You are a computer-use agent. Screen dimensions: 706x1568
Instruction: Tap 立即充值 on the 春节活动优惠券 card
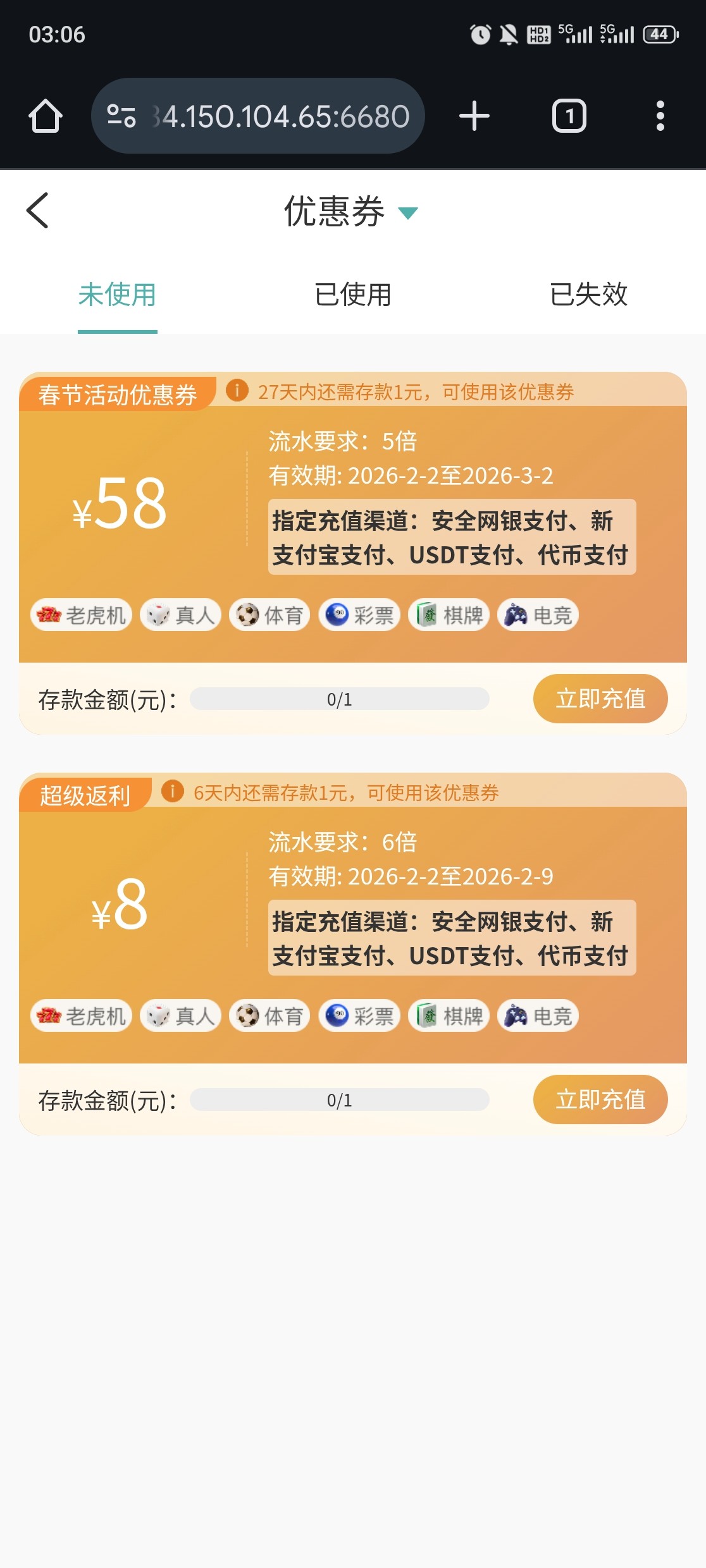[600, 699]
